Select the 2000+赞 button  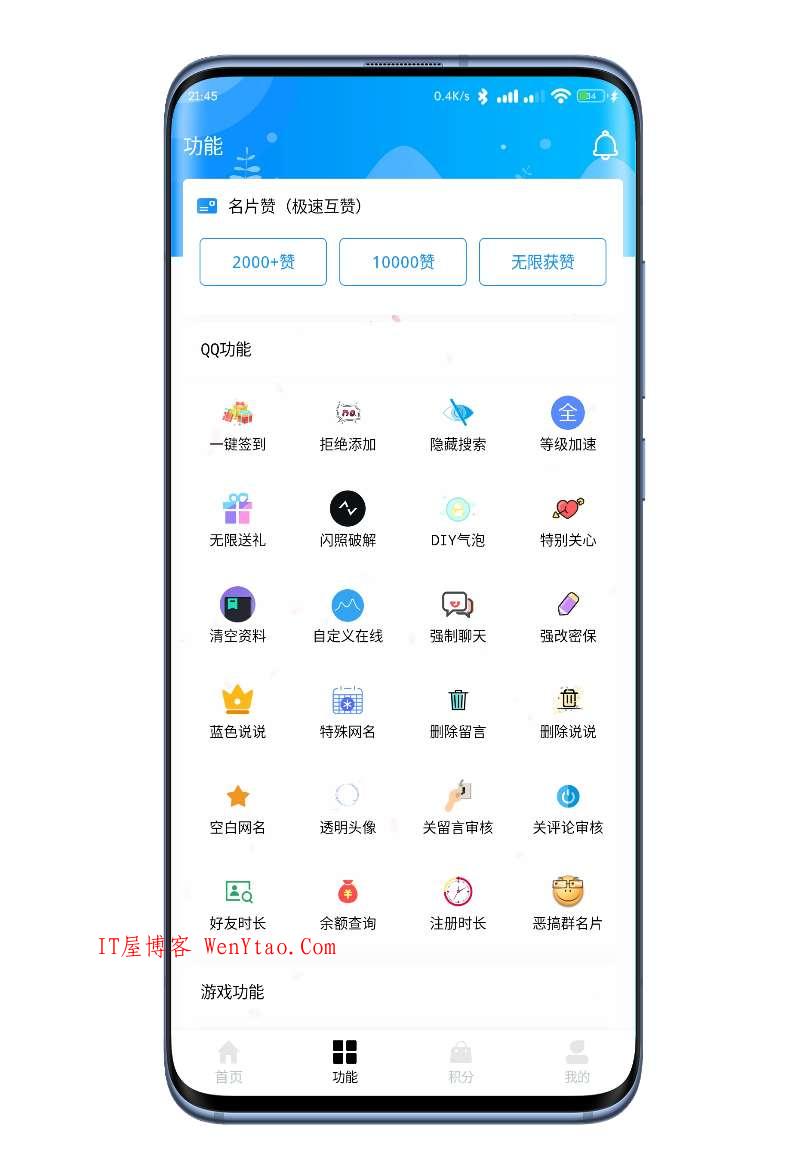coord(263,262)
